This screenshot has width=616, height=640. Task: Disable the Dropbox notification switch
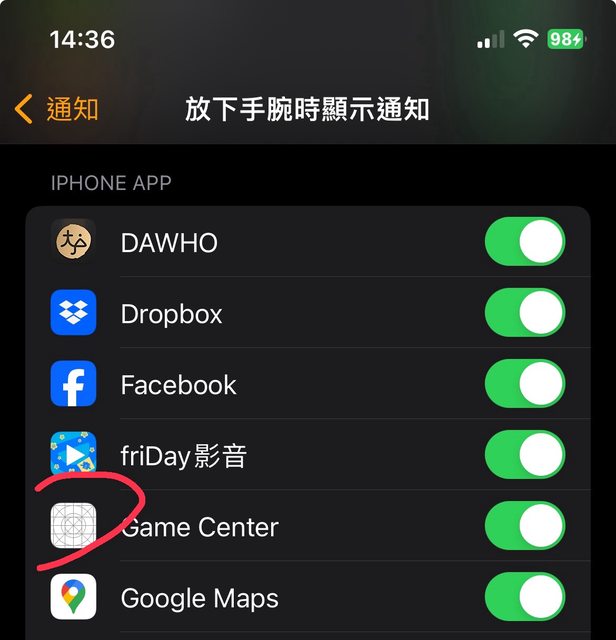(525, 314)
